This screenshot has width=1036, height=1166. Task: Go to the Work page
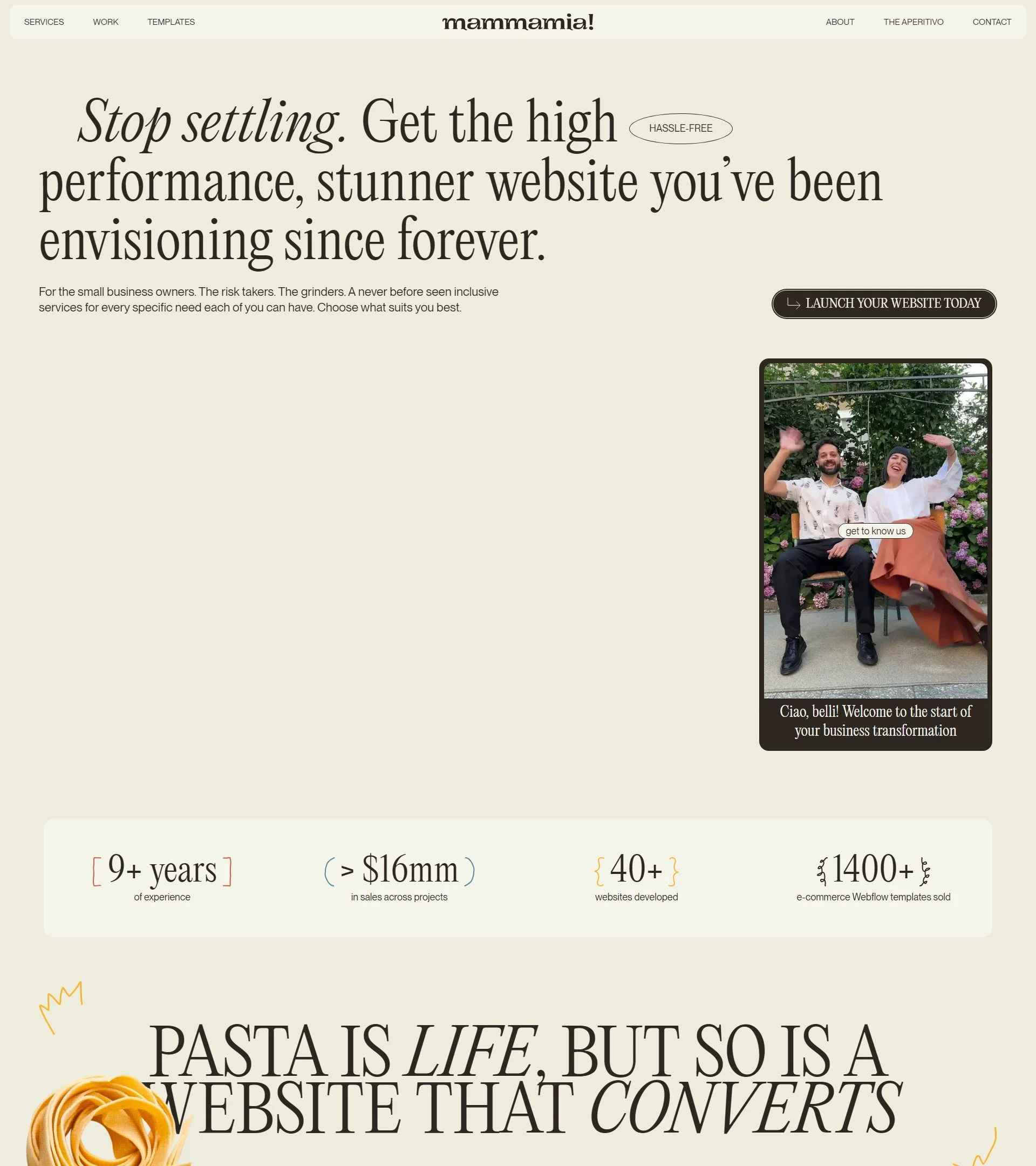pyautogui.click(x=105, y=22)
